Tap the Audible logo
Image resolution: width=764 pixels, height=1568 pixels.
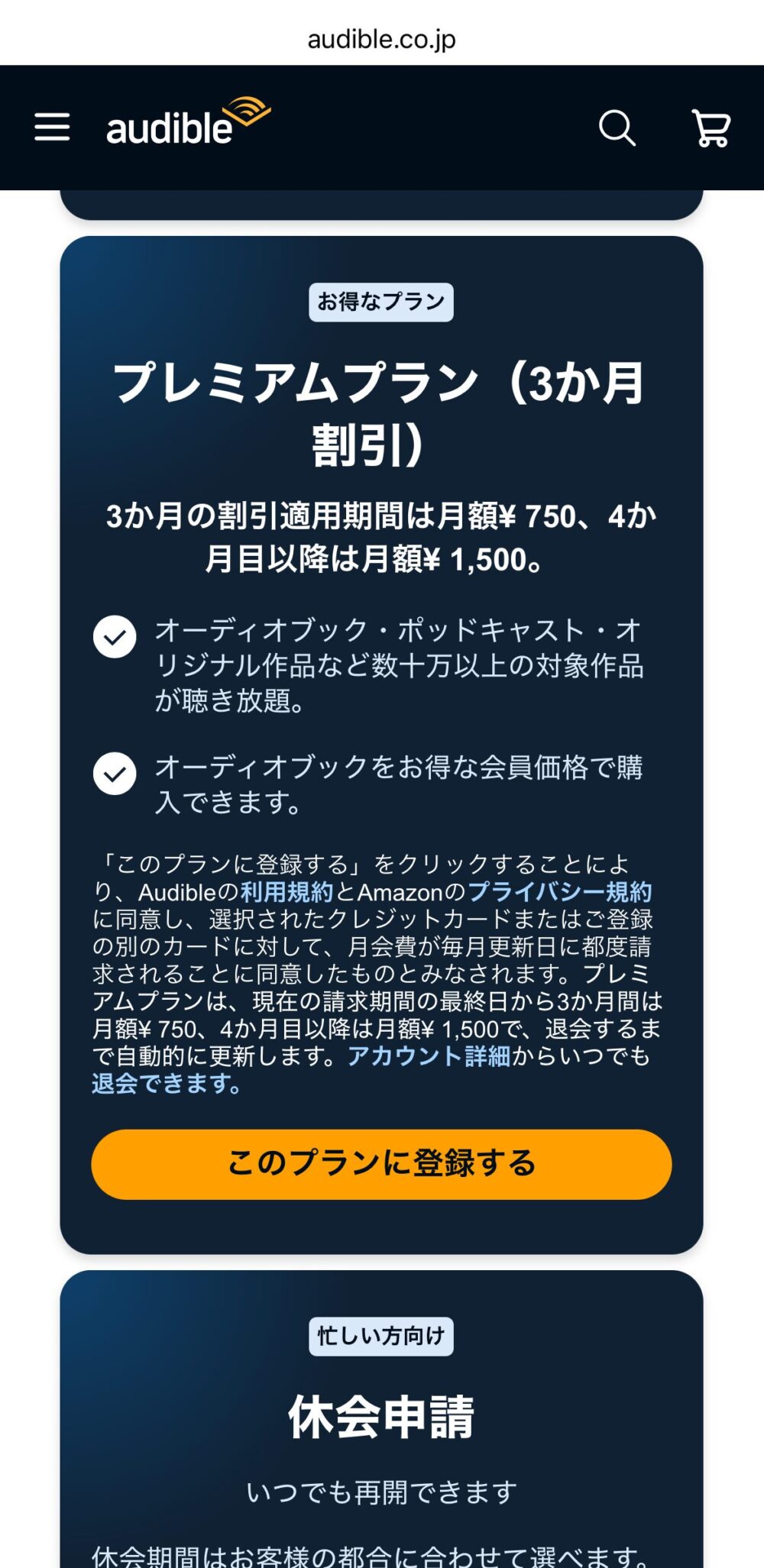(188, 123)
